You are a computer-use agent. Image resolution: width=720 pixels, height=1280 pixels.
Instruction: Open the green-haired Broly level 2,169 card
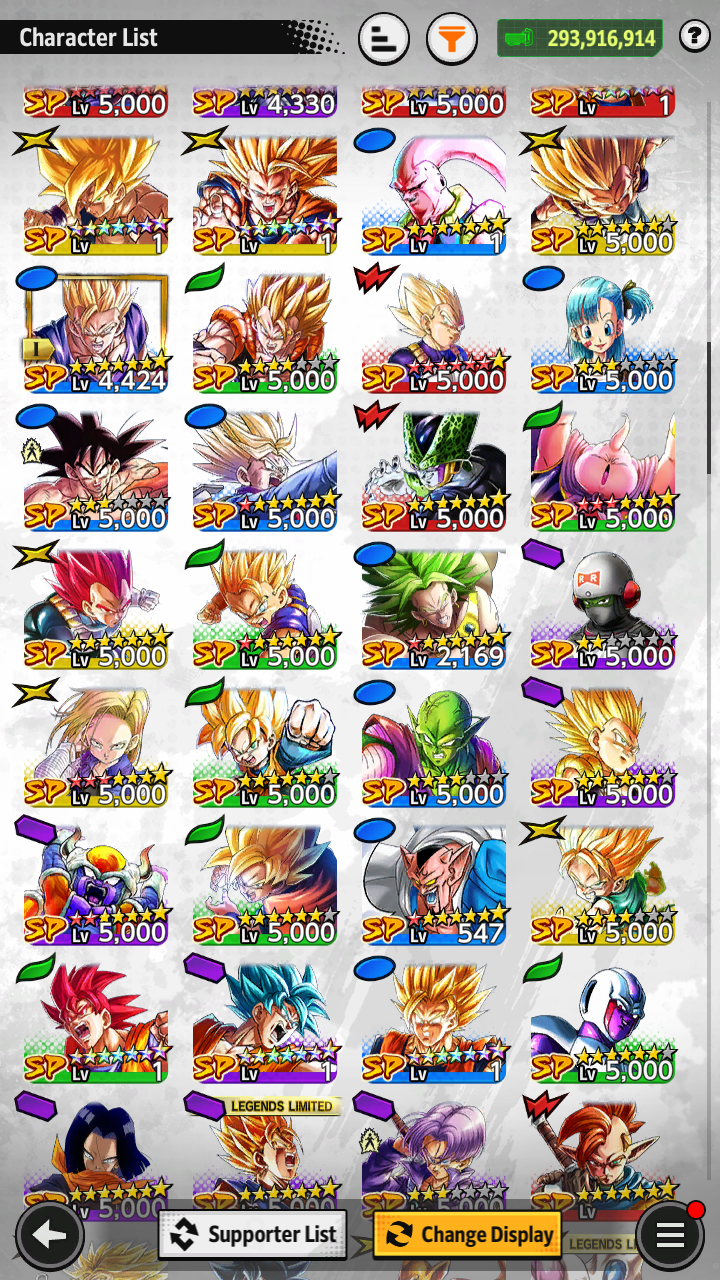434,606
